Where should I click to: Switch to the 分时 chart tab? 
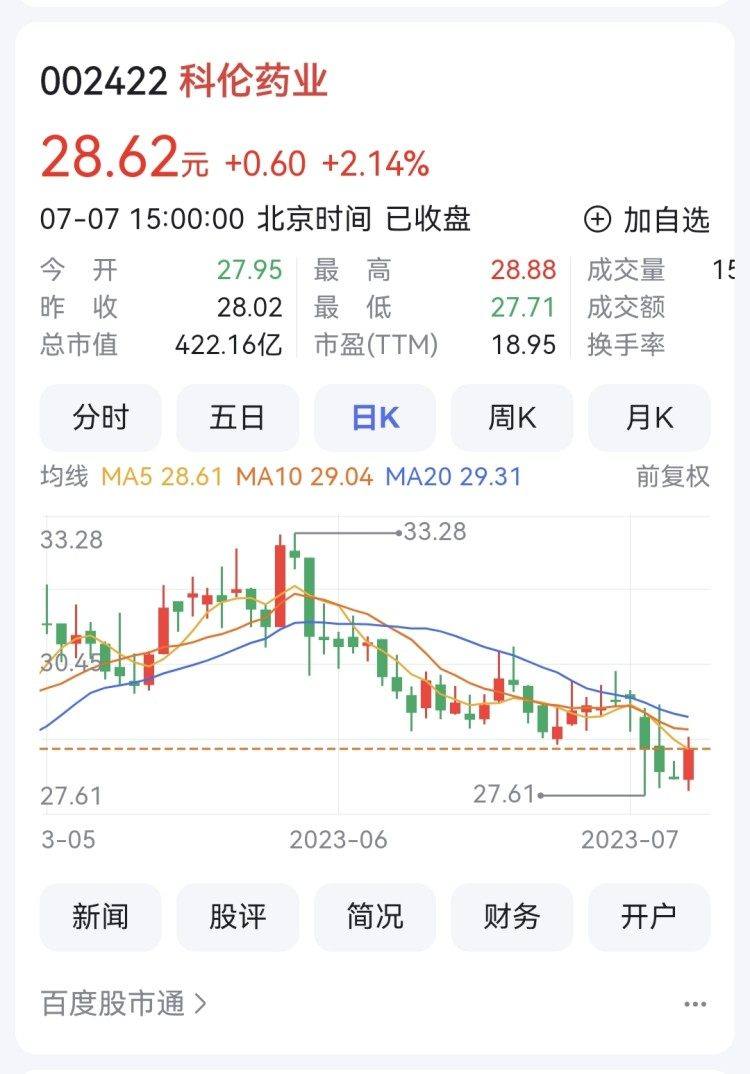(x=101, y=418)
